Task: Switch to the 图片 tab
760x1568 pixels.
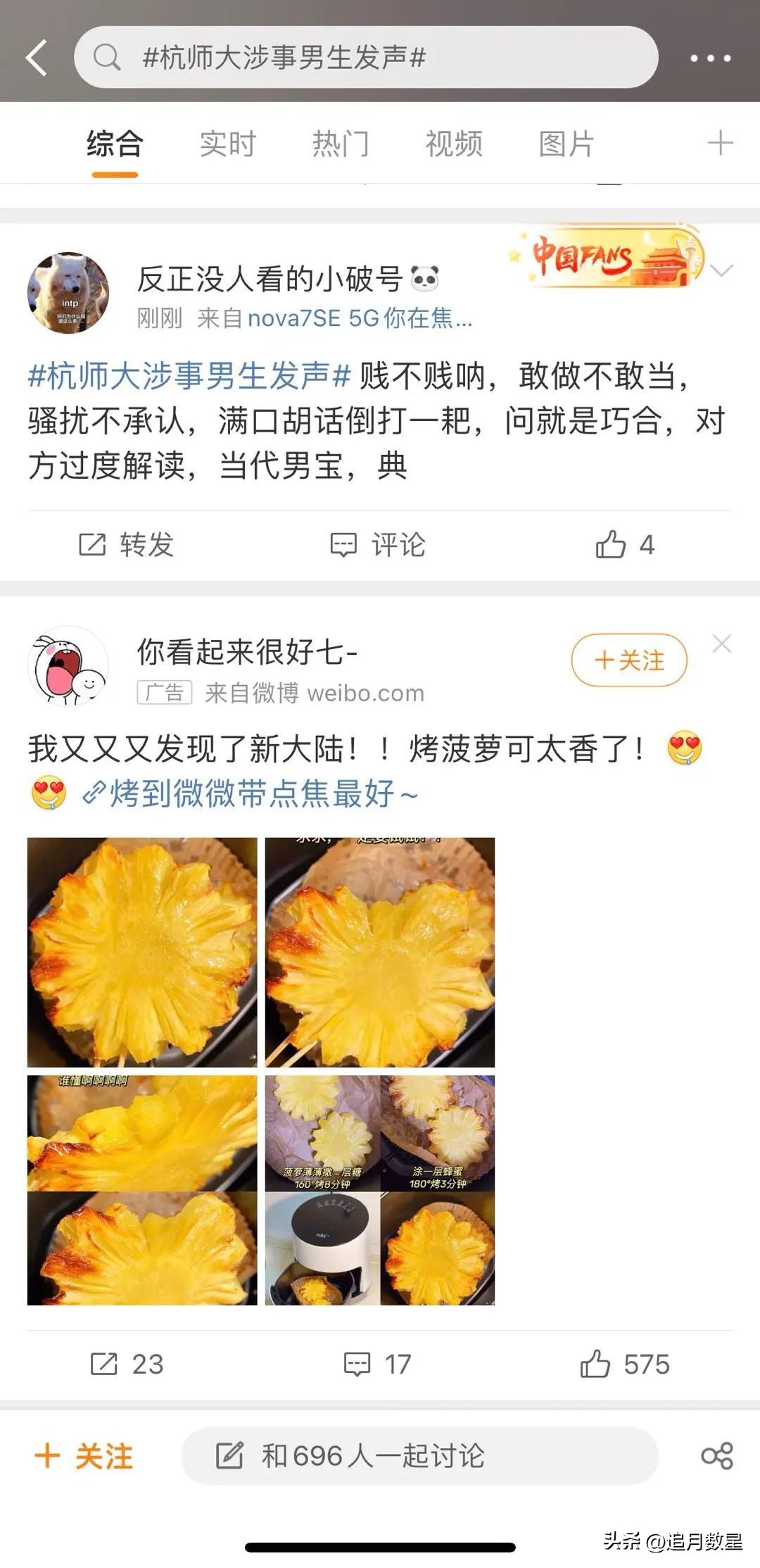Action: click(x=566, y=143)
